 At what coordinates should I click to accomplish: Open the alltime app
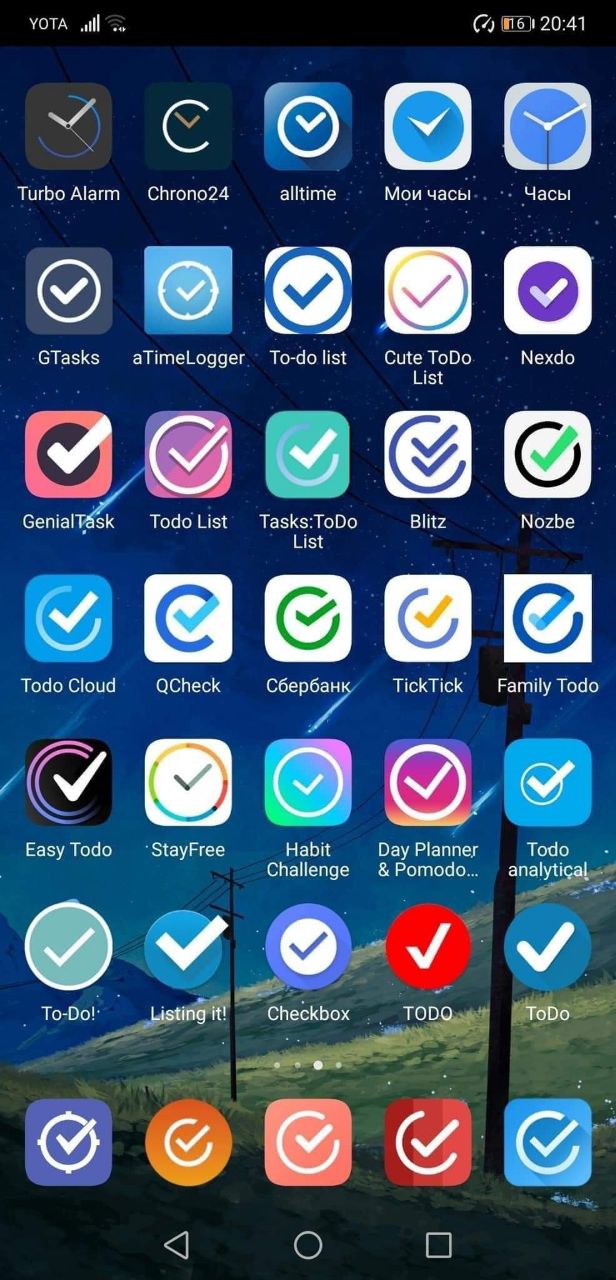click(x=308, y=127)
